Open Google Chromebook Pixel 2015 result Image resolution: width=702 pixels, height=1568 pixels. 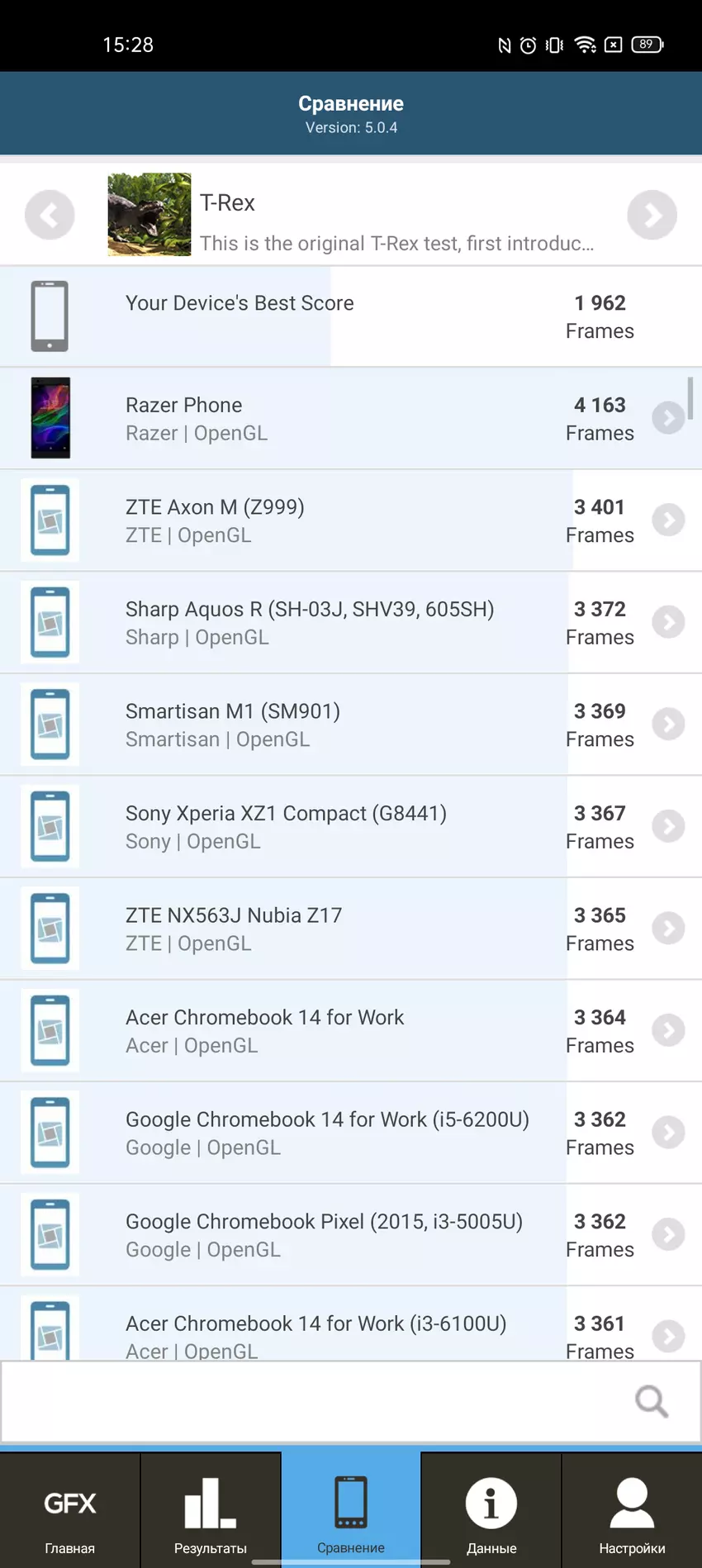pyautogui.click(x=668, y=1234)
